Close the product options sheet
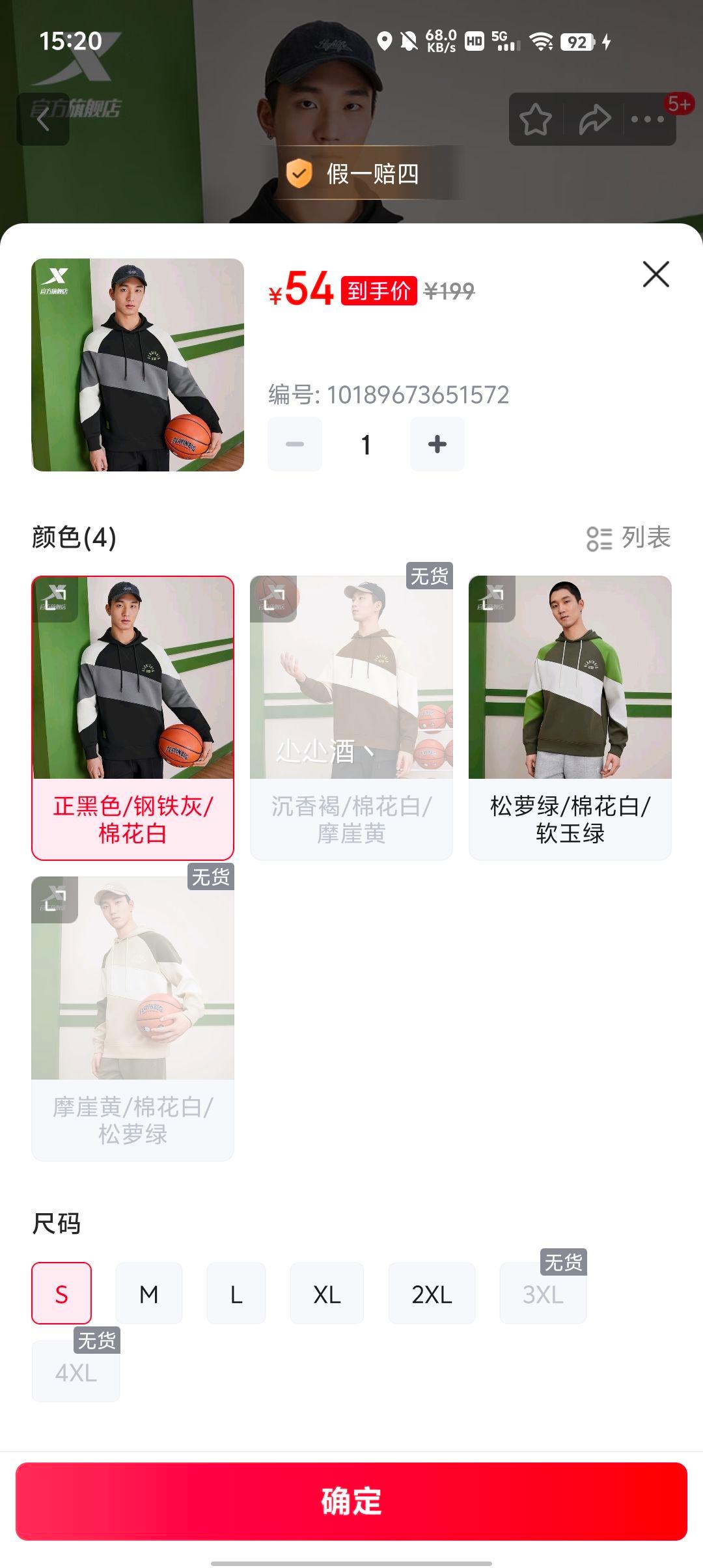This screenshot has height=1568, width=703. [655, 274]
